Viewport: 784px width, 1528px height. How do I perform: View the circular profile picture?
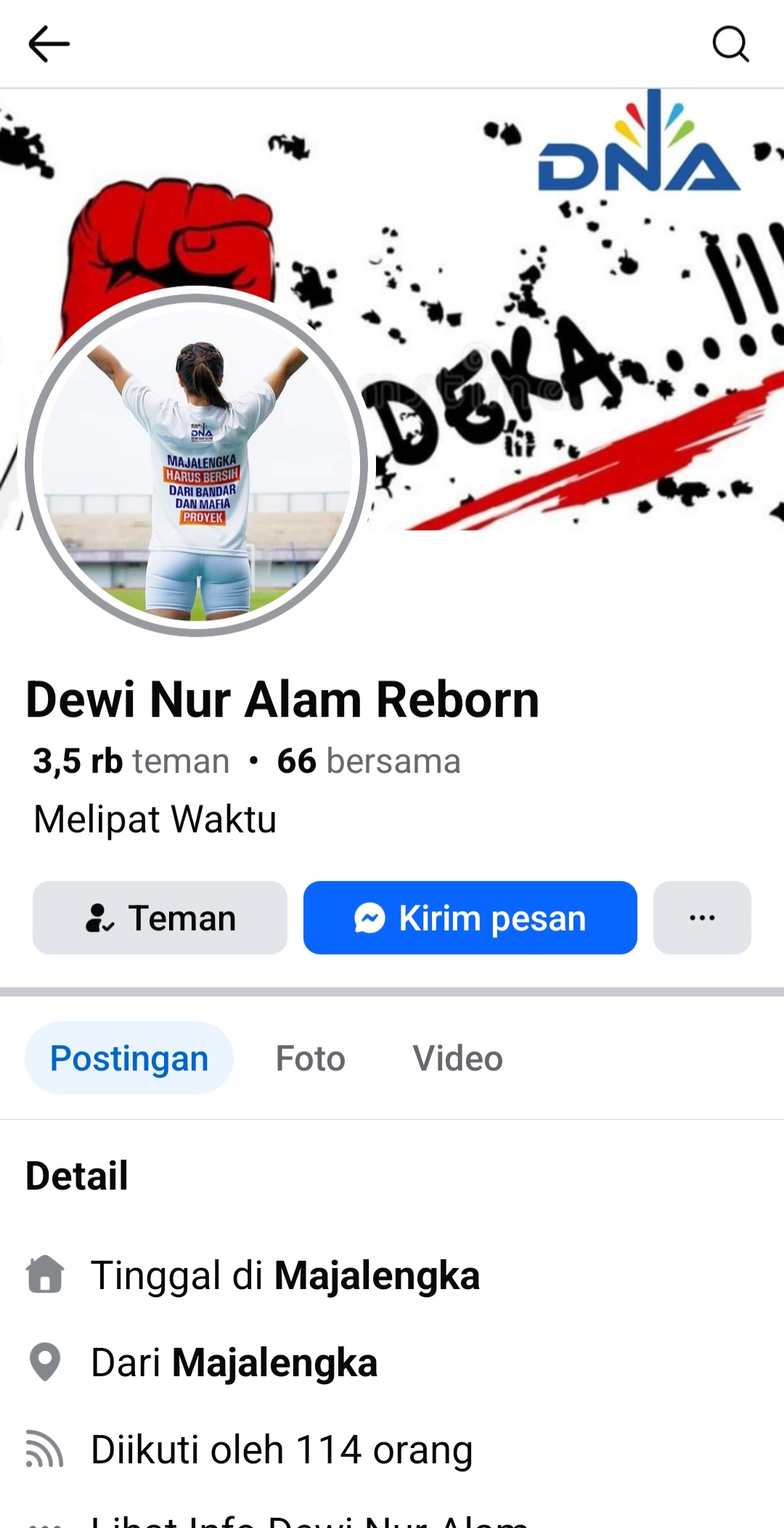(x=196, y=465)
